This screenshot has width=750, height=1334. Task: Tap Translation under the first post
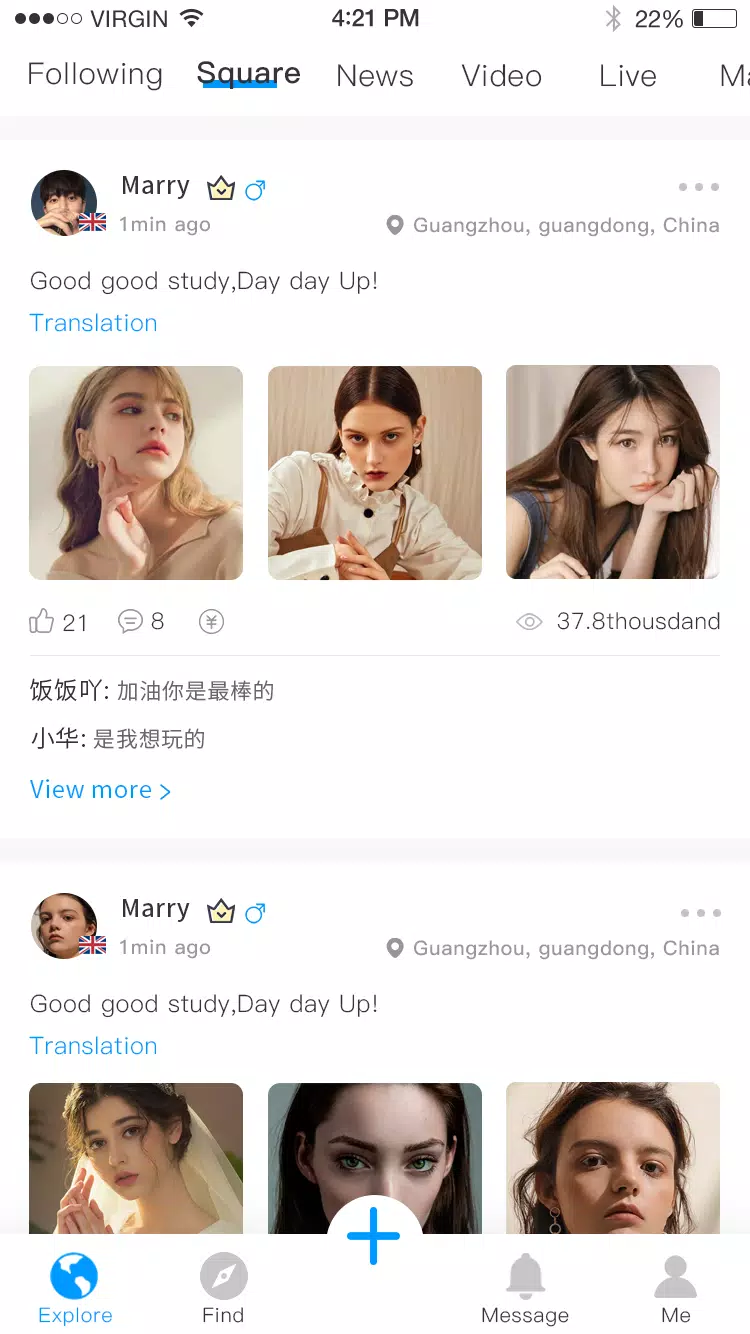coord(93,323)
